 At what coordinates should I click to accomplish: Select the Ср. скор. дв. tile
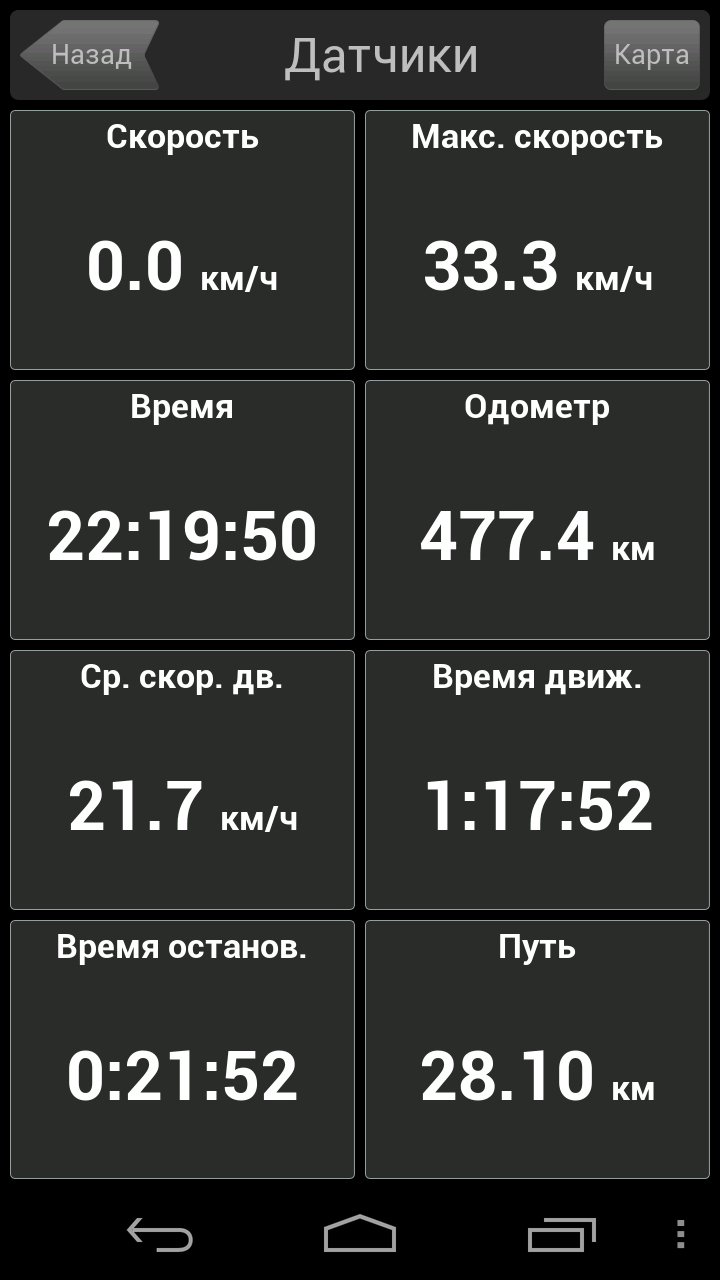pos(182,780)
